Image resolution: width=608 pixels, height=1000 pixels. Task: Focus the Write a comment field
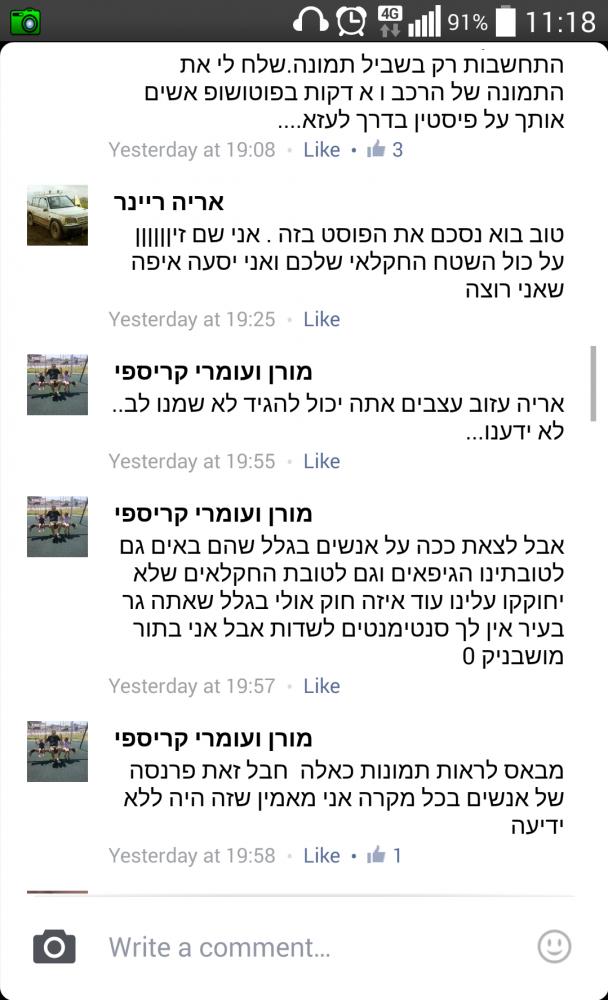300,946
